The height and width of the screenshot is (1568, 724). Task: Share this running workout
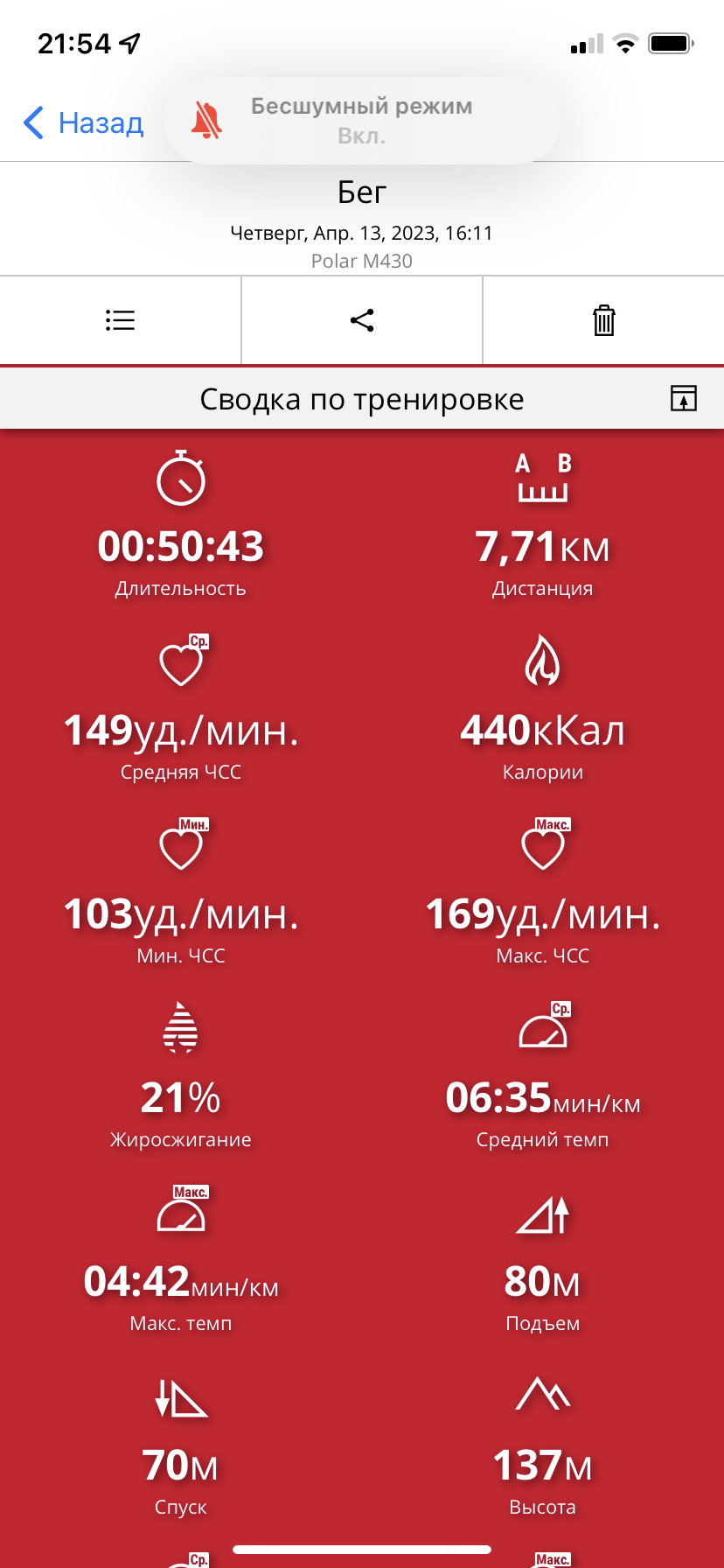click(362, 320)
